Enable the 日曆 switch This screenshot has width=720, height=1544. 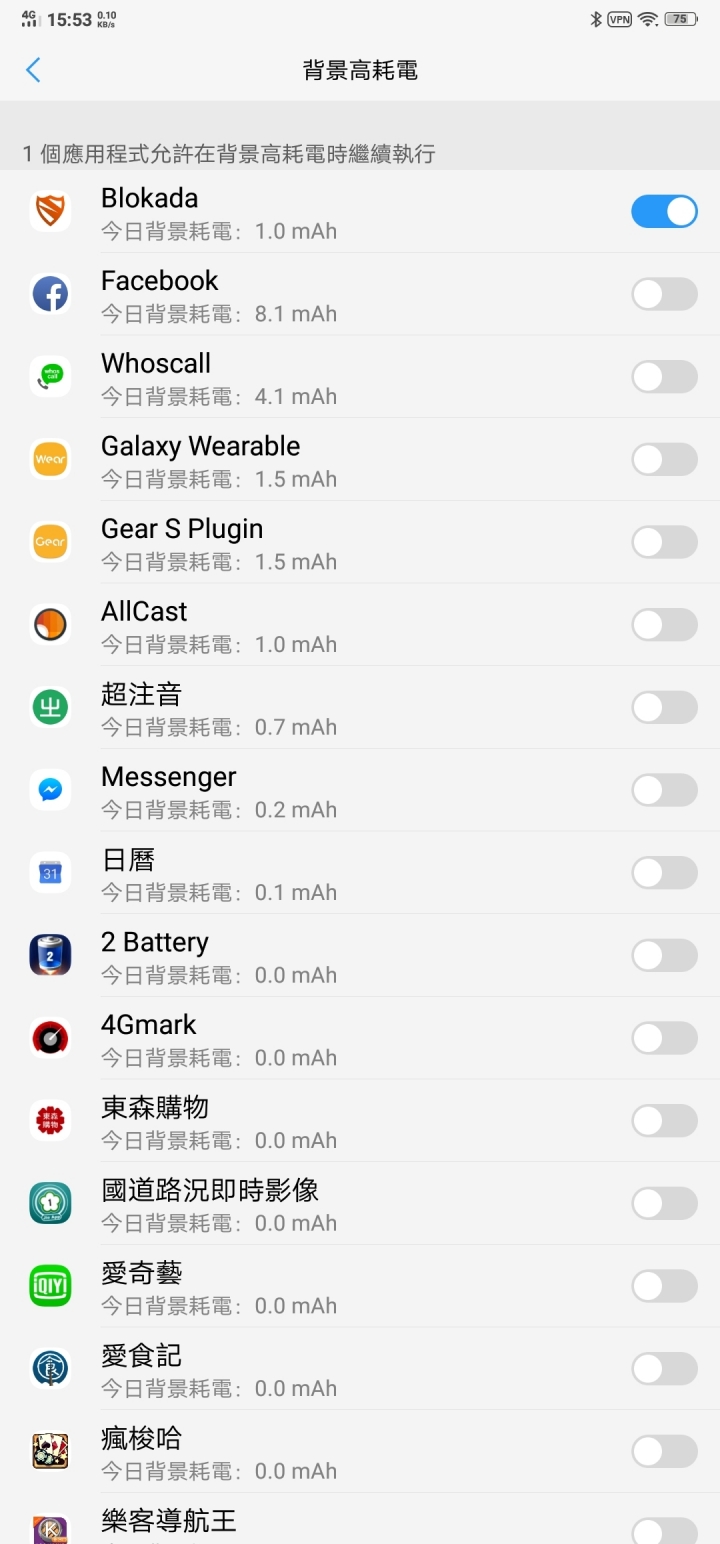[664, 873]
